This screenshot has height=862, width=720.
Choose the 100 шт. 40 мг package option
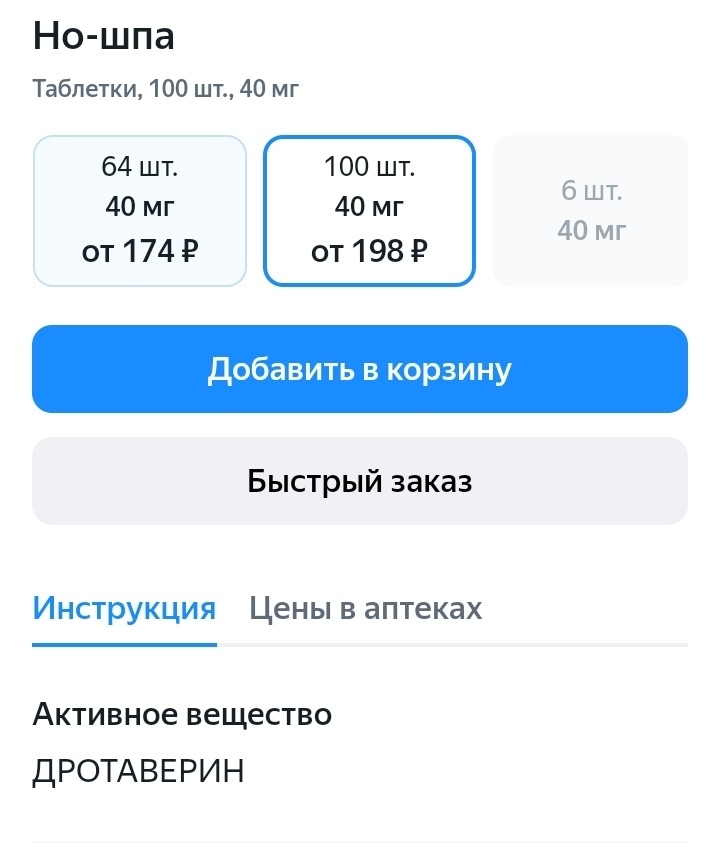[x=369, y=210]
